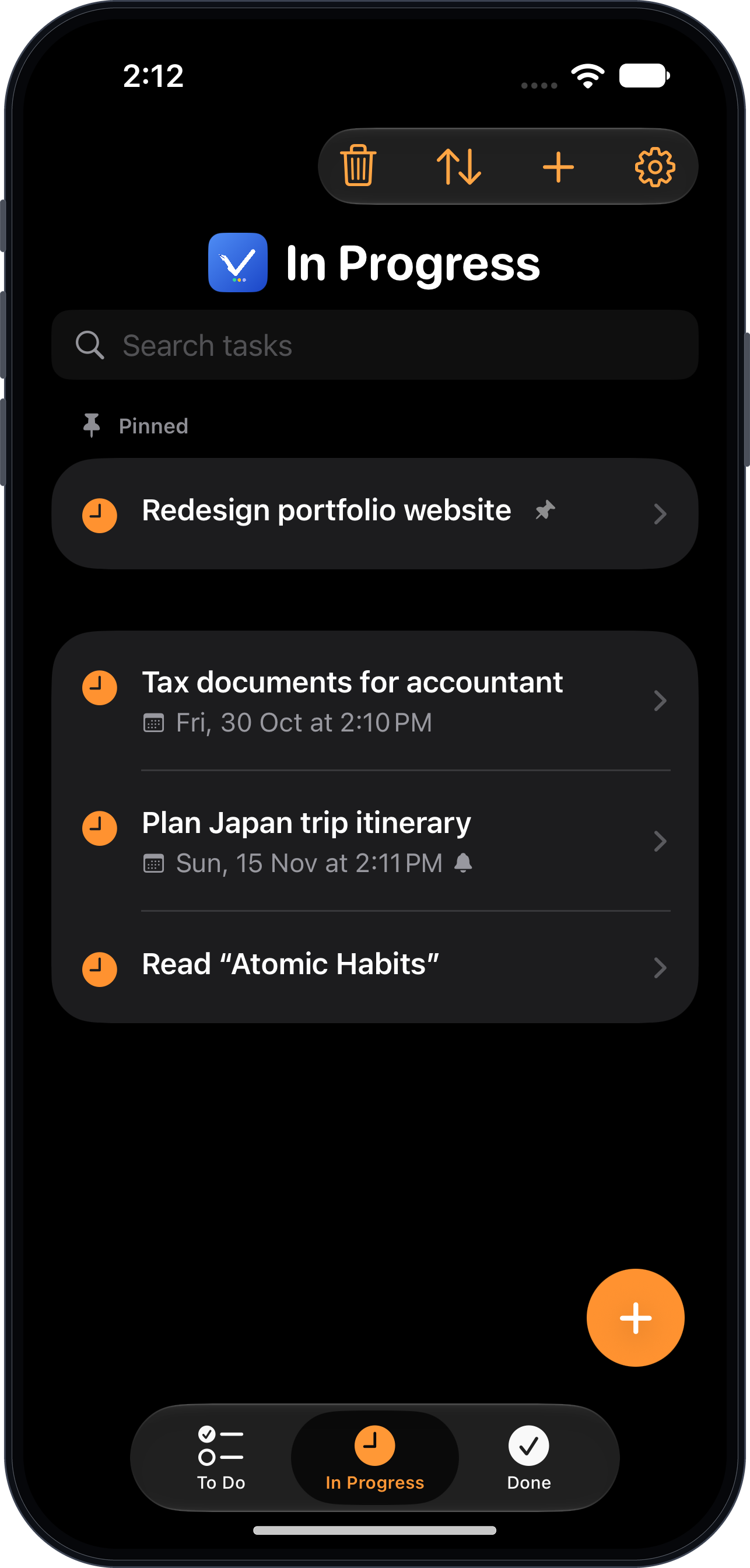Toggle status circle of Read "Atomic Habits"
This screenshot has height=1568, width=750.
99,969
